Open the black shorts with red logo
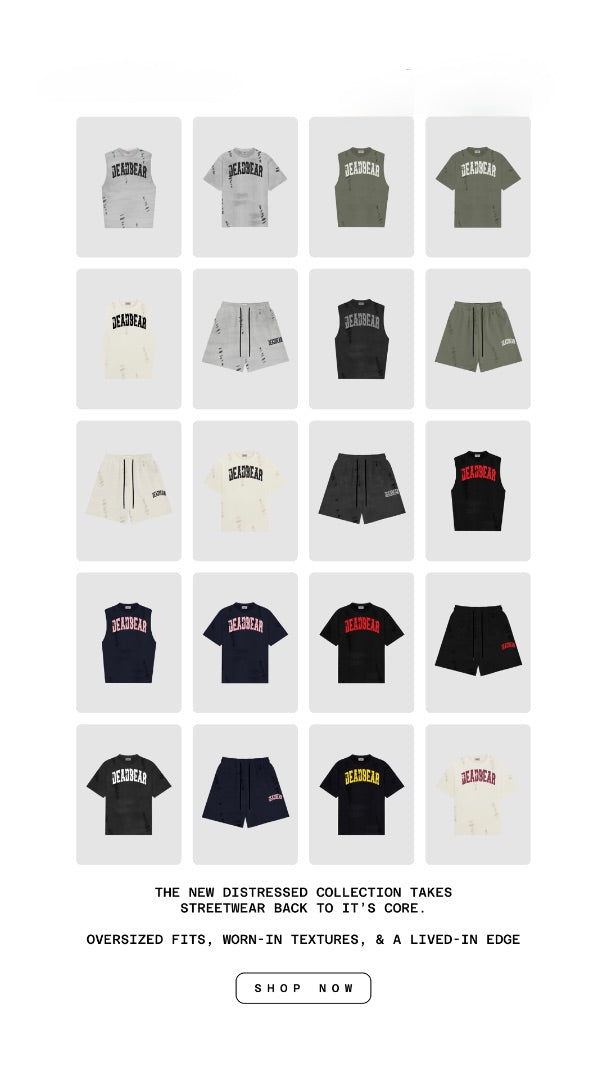The height and width of the screenshot is (1080, 607). pos(478,643)
